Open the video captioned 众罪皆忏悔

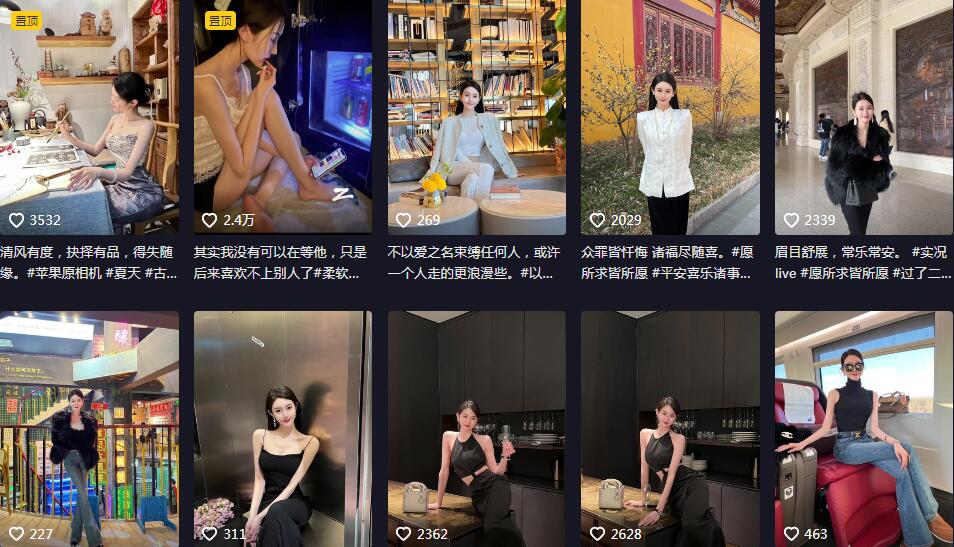click(670, 117)
